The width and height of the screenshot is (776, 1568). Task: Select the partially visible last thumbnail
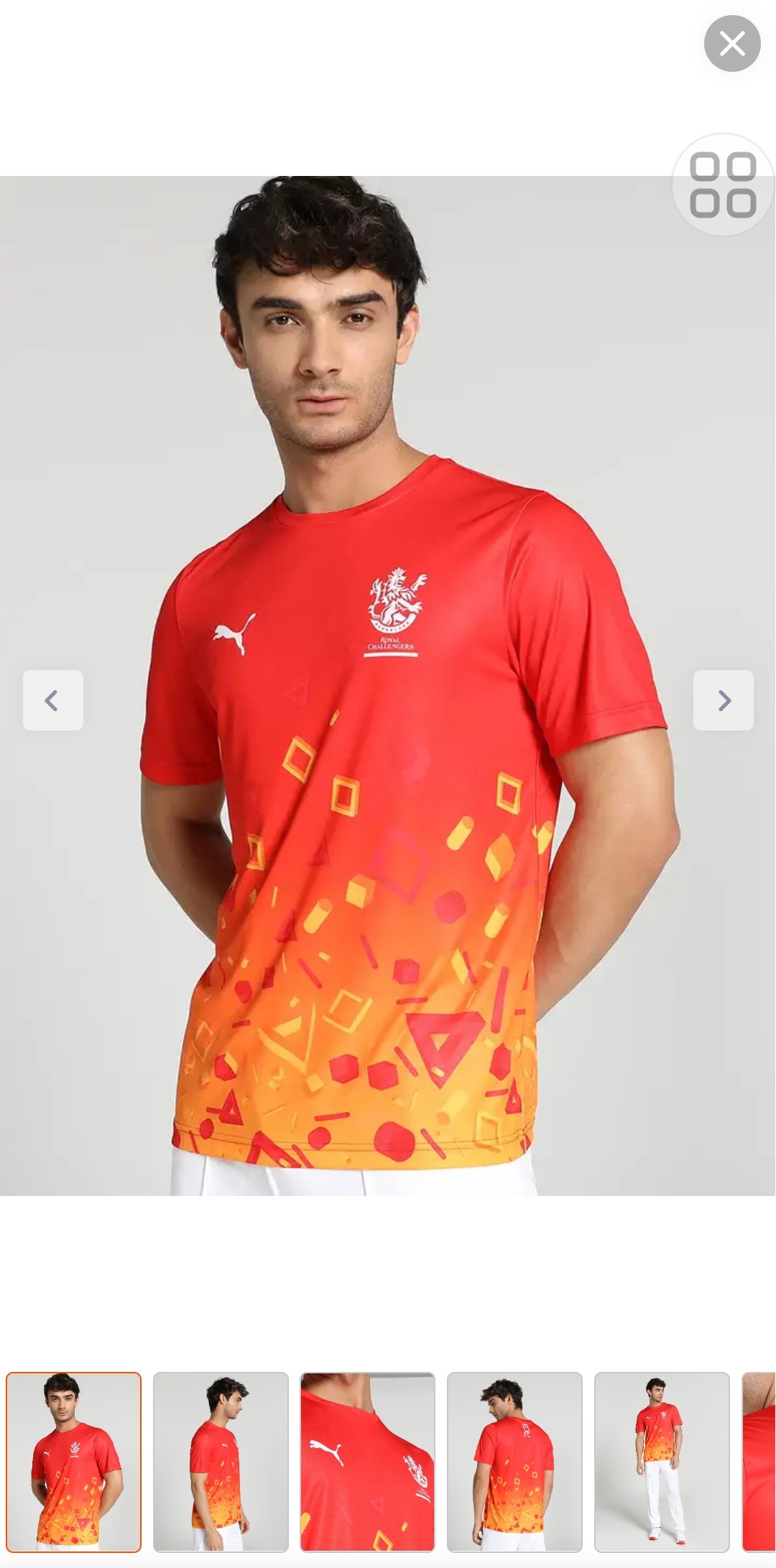[x=759, y=1462]
